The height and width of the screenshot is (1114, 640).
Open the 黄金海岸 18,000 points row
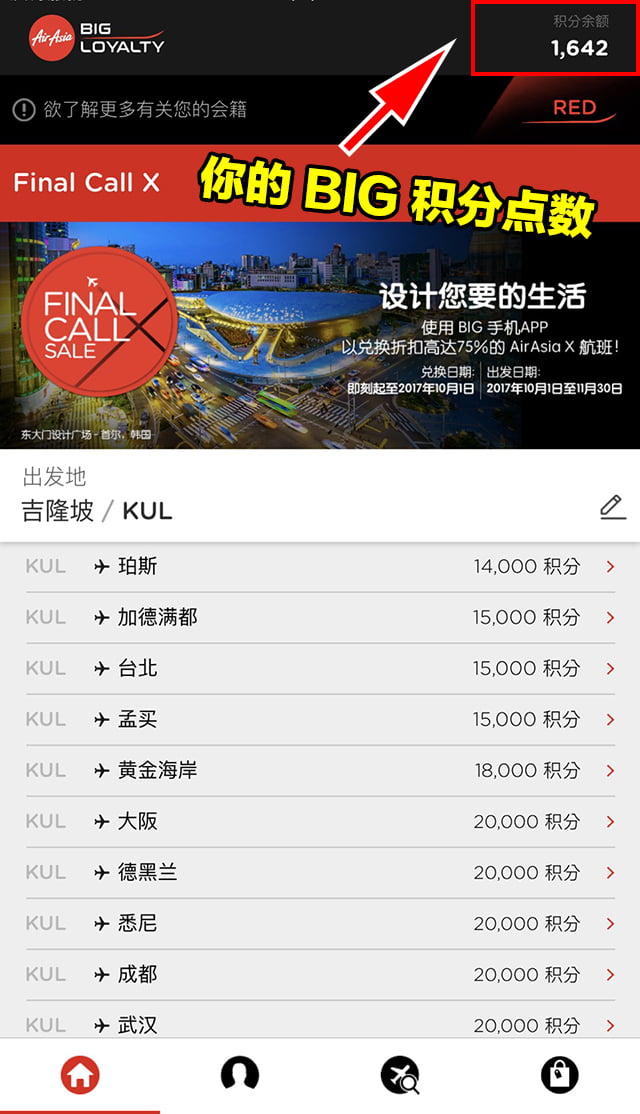(x=320, y=771)
